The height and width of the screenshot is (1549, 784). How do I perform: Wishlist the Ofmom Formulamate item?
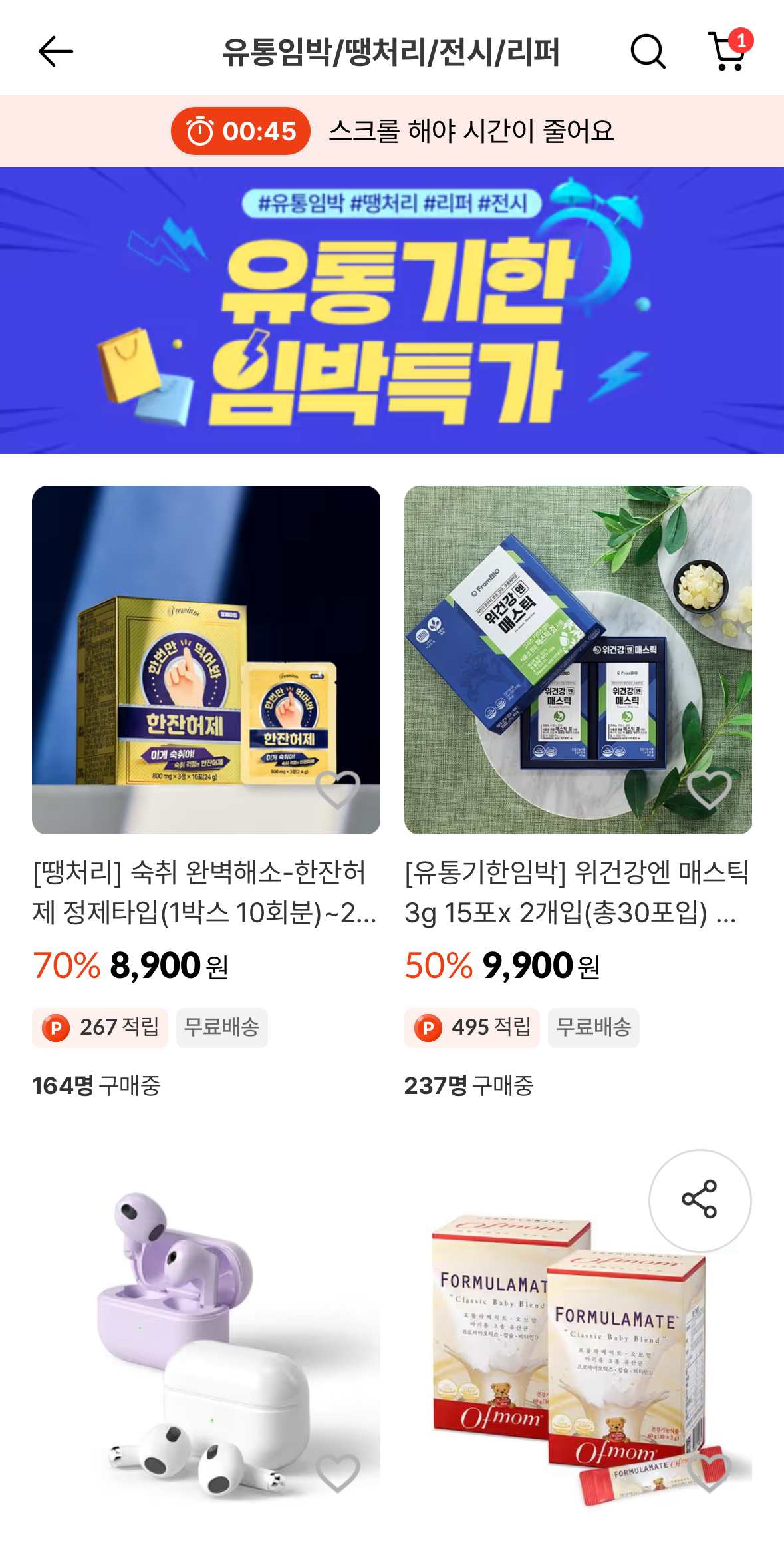[x=710, y=1472]
